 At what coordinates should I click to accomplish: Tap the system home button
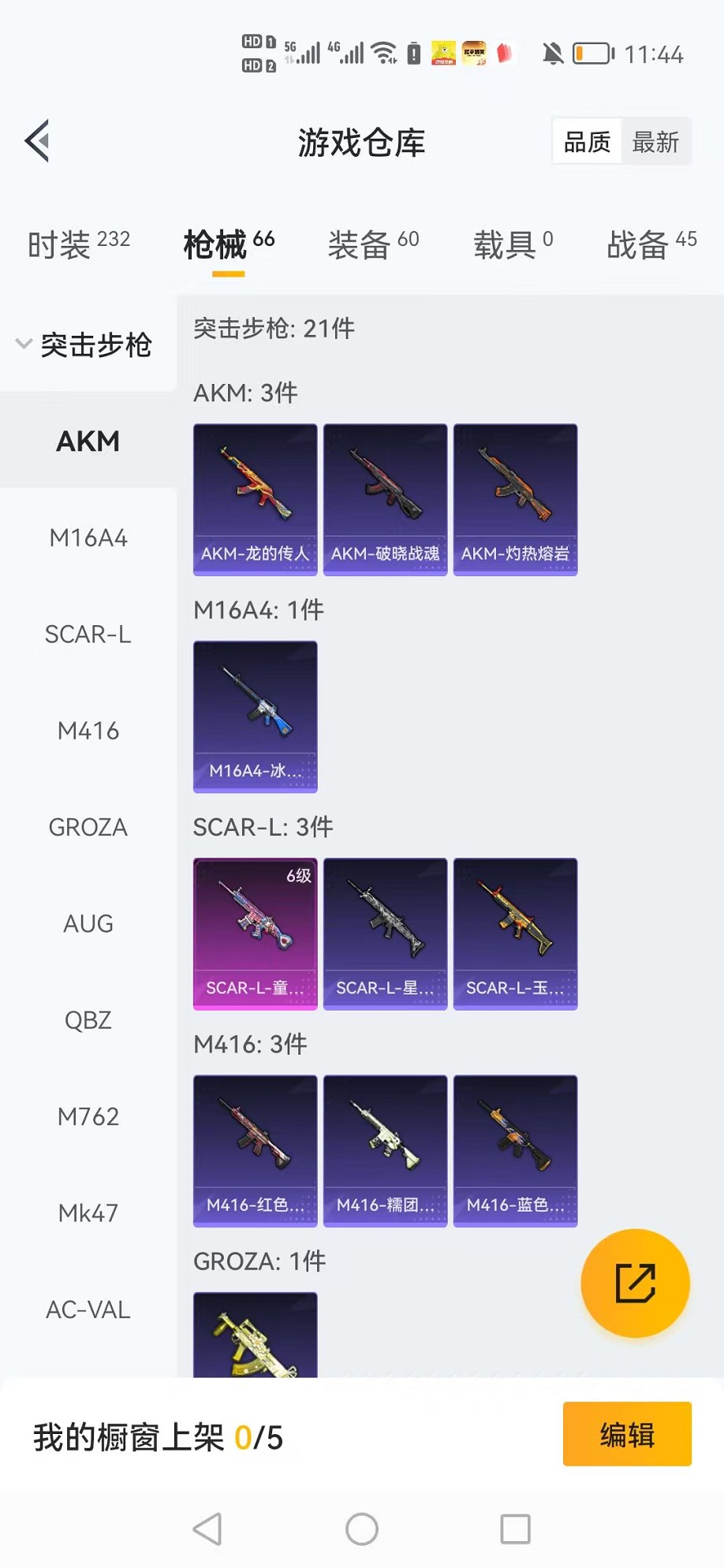pos(362,1529)
